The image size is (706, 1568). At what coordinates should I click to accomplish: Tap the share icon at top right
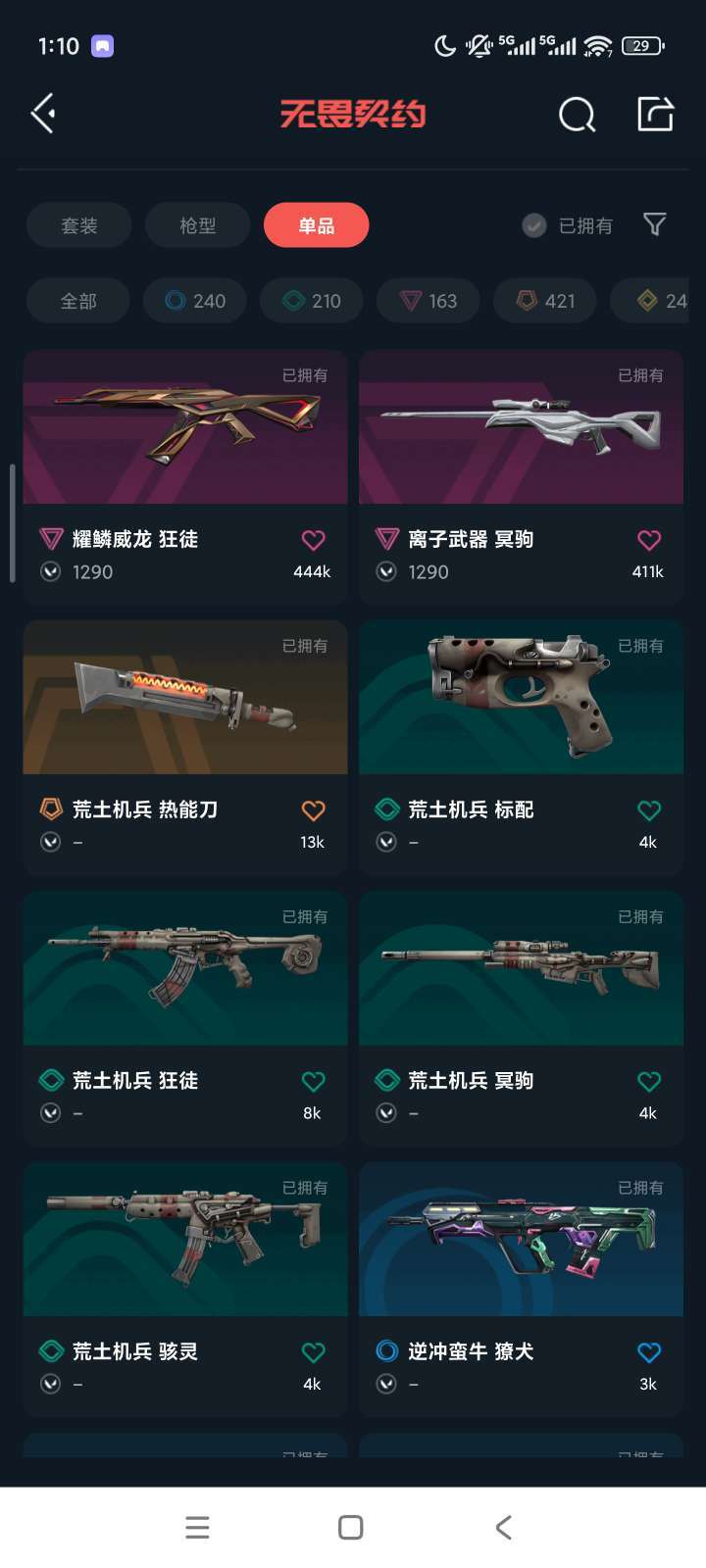pos(654,114)
